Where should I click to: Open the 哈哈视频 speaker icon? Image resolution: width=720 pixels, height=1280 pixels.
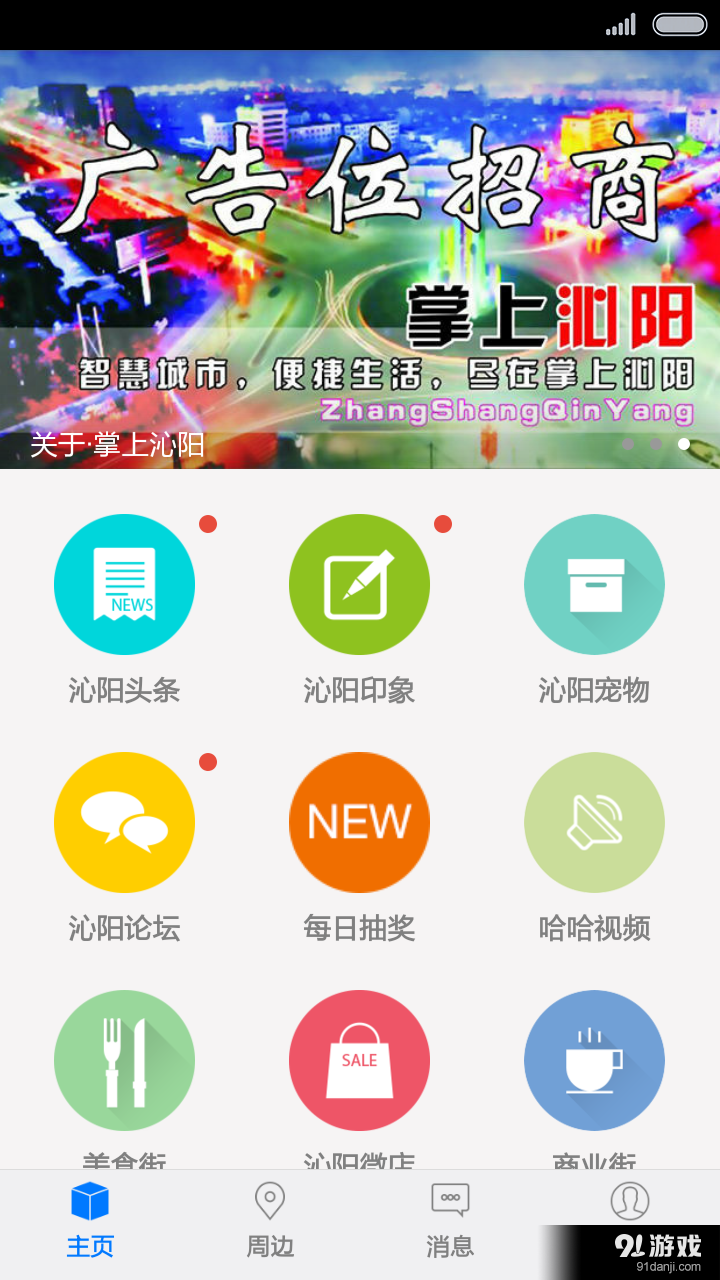tap(594, 822)
